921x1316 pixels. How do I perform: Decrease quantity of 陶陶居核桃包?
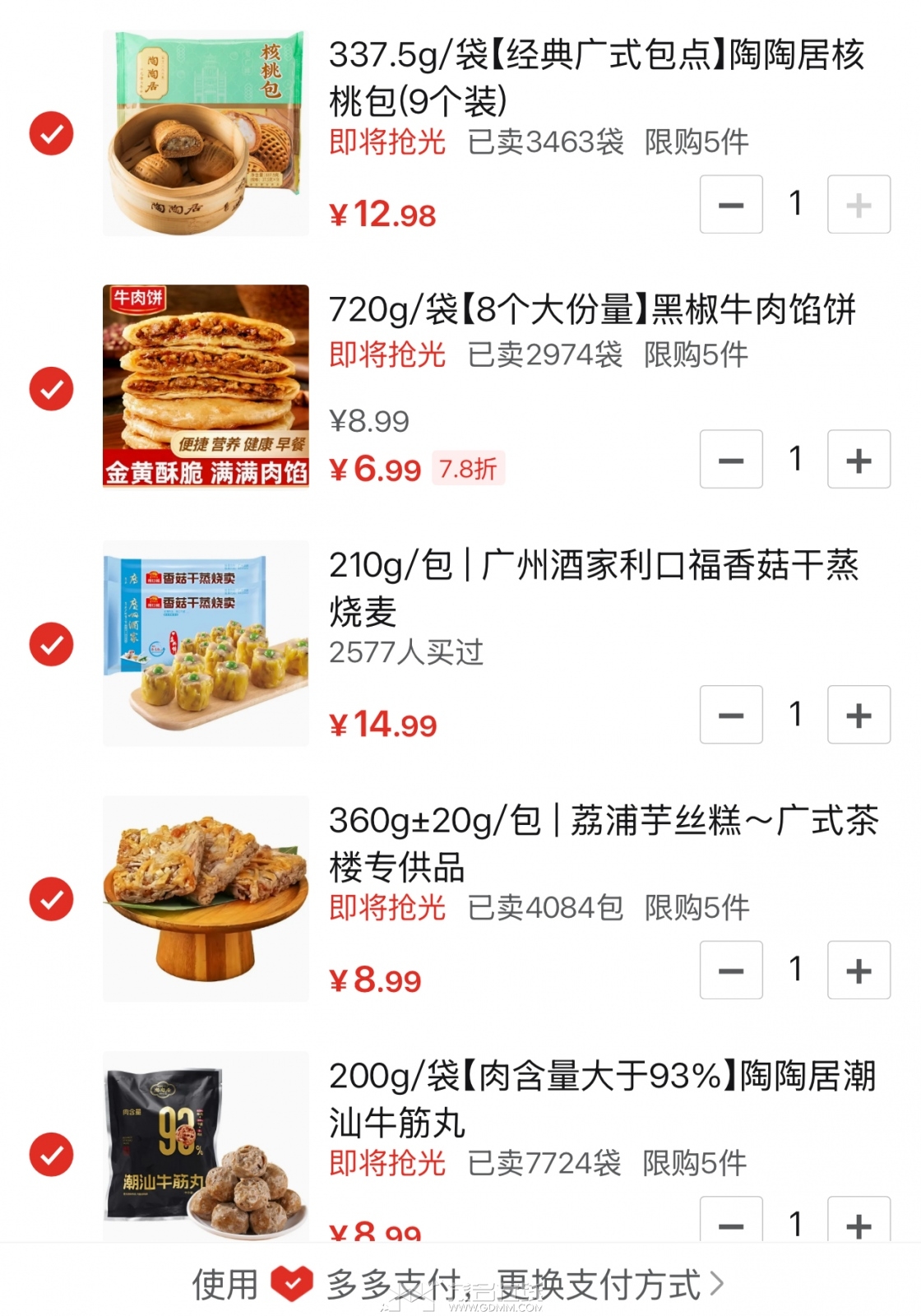(x=731, y=204)
